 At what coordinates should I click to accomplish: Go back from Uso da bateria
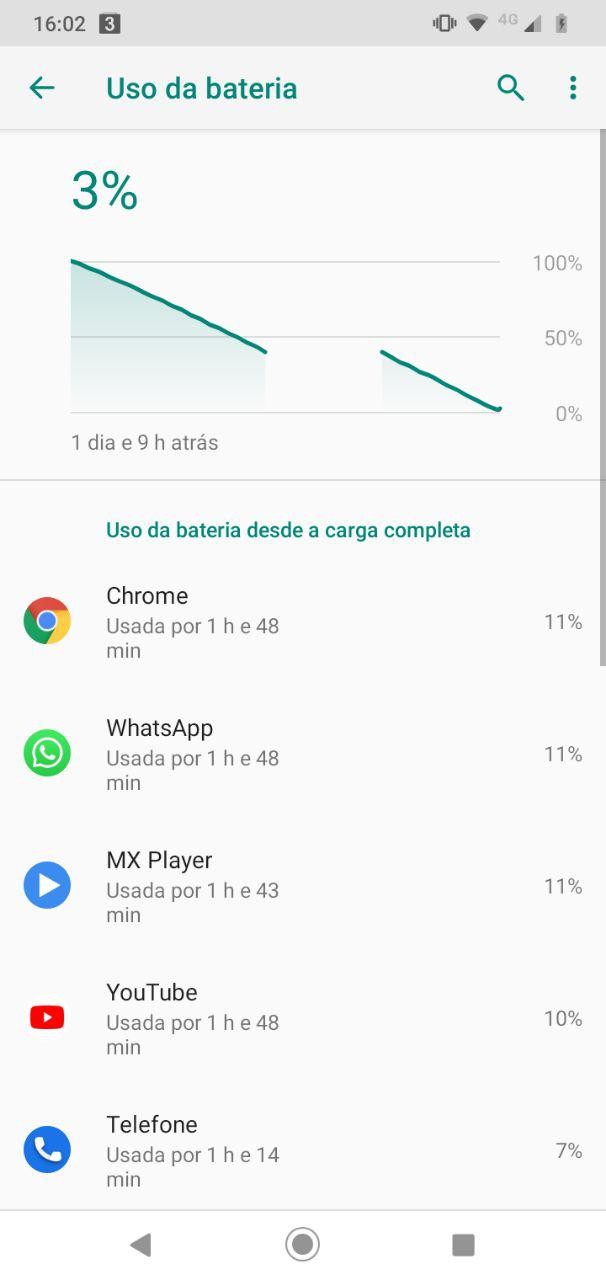point(41,88)
